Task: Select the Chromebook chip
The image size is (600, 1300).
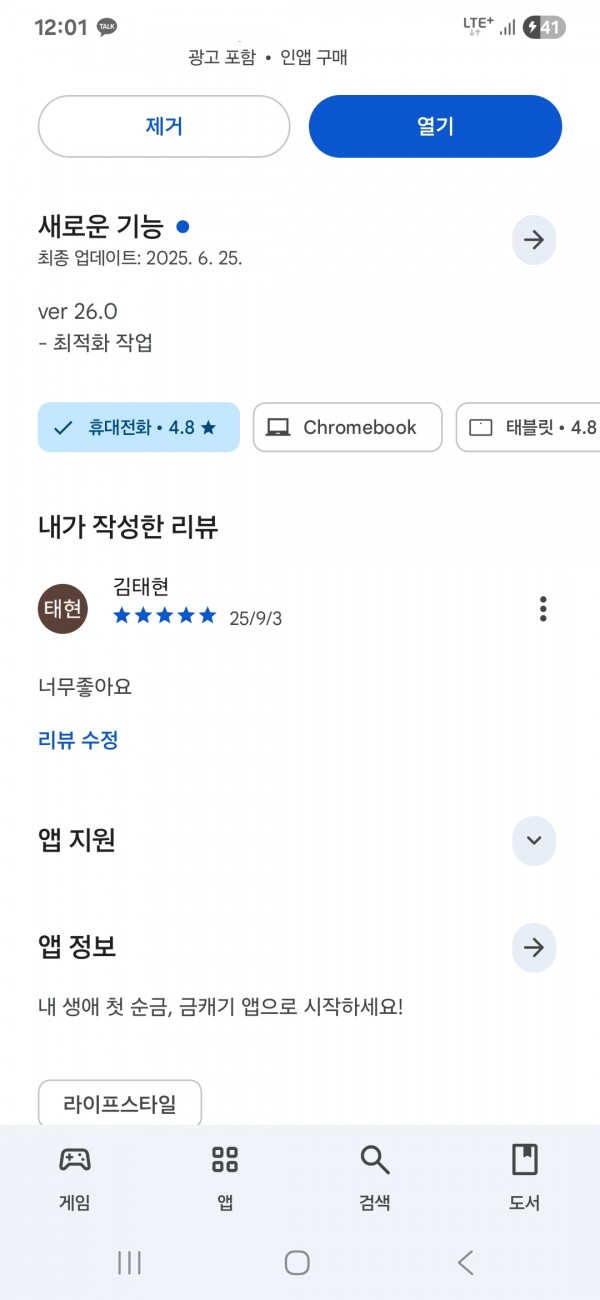Action: click(347, 427)
